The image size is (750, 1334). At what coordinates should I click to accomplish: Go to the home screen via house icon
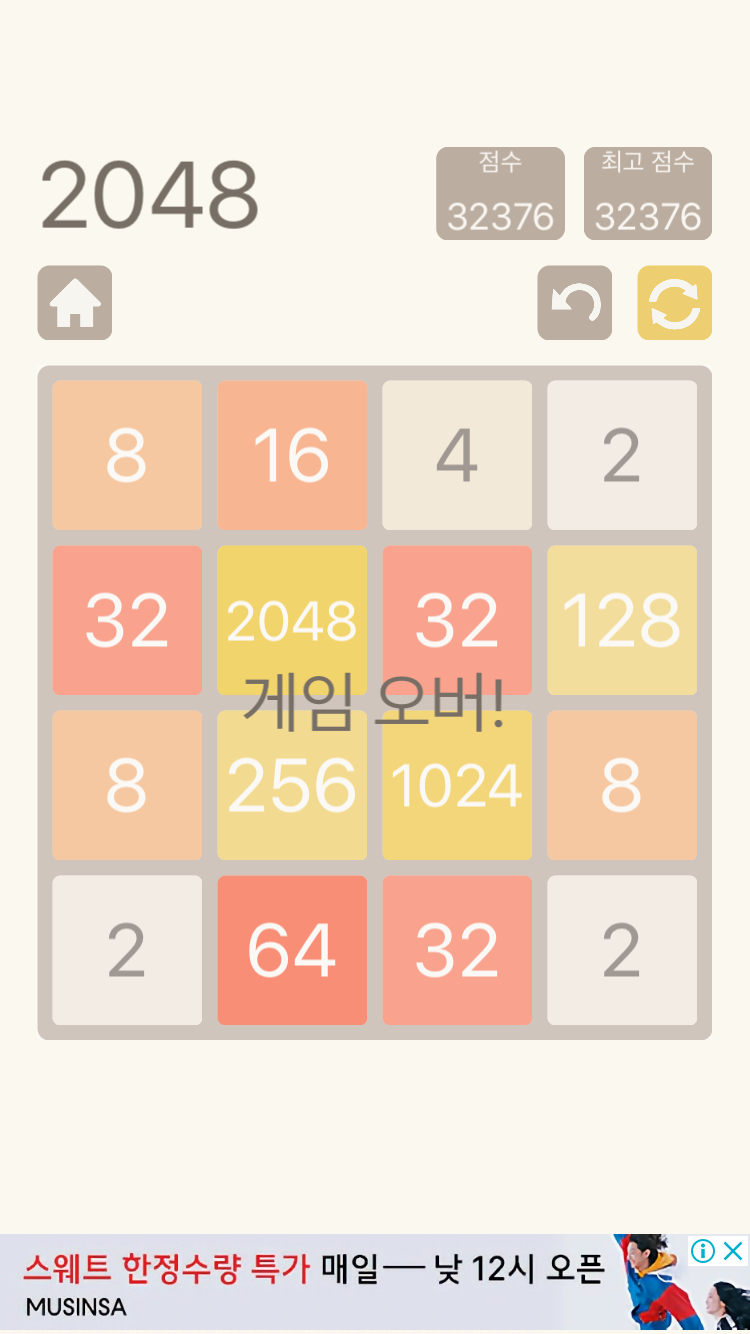click(x=75, y=303)
